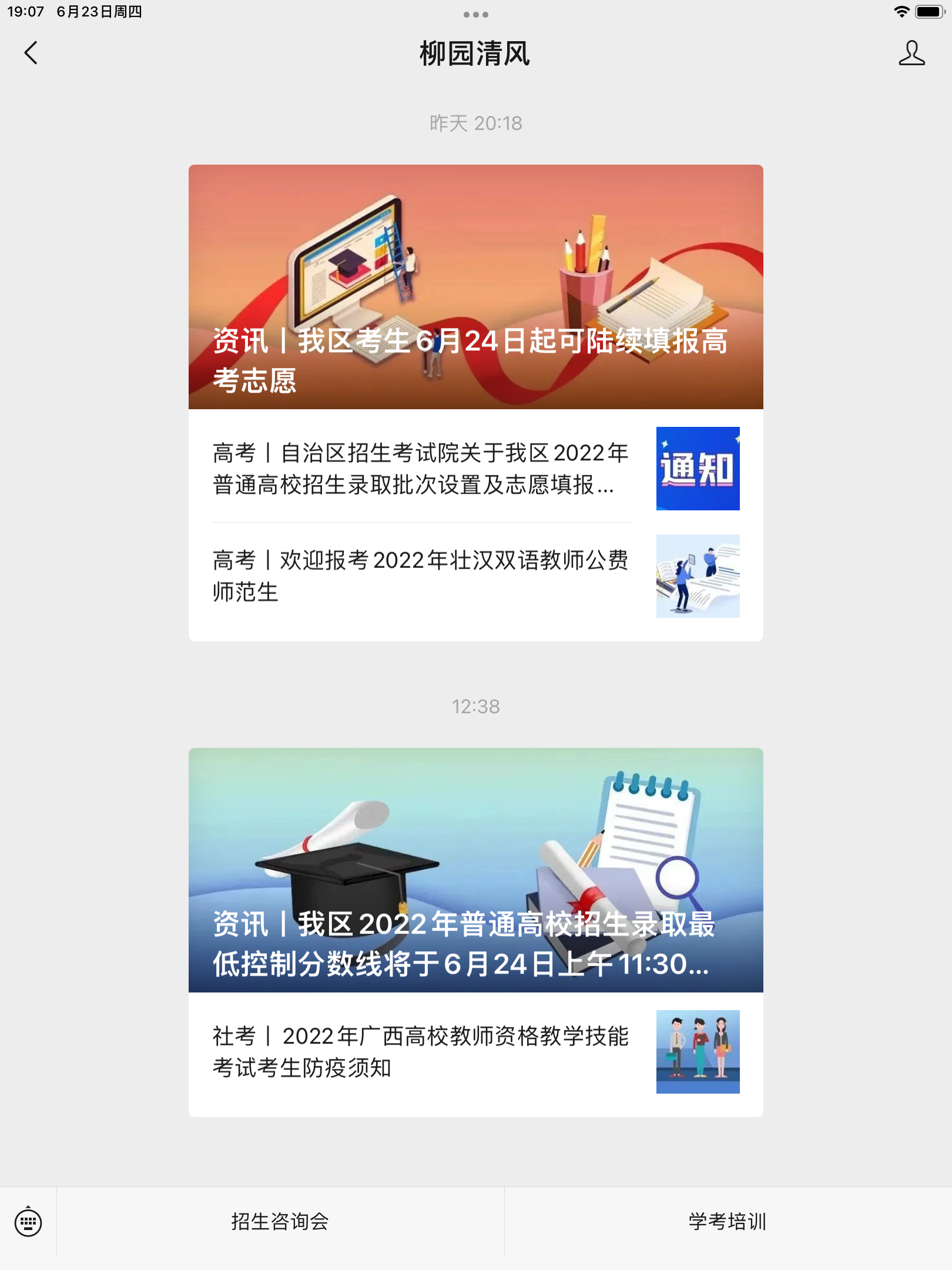The width and height of the screenshot is (952, 1270).
Task: Go back from 柳园清风 account page
Action: coord(31,53)
